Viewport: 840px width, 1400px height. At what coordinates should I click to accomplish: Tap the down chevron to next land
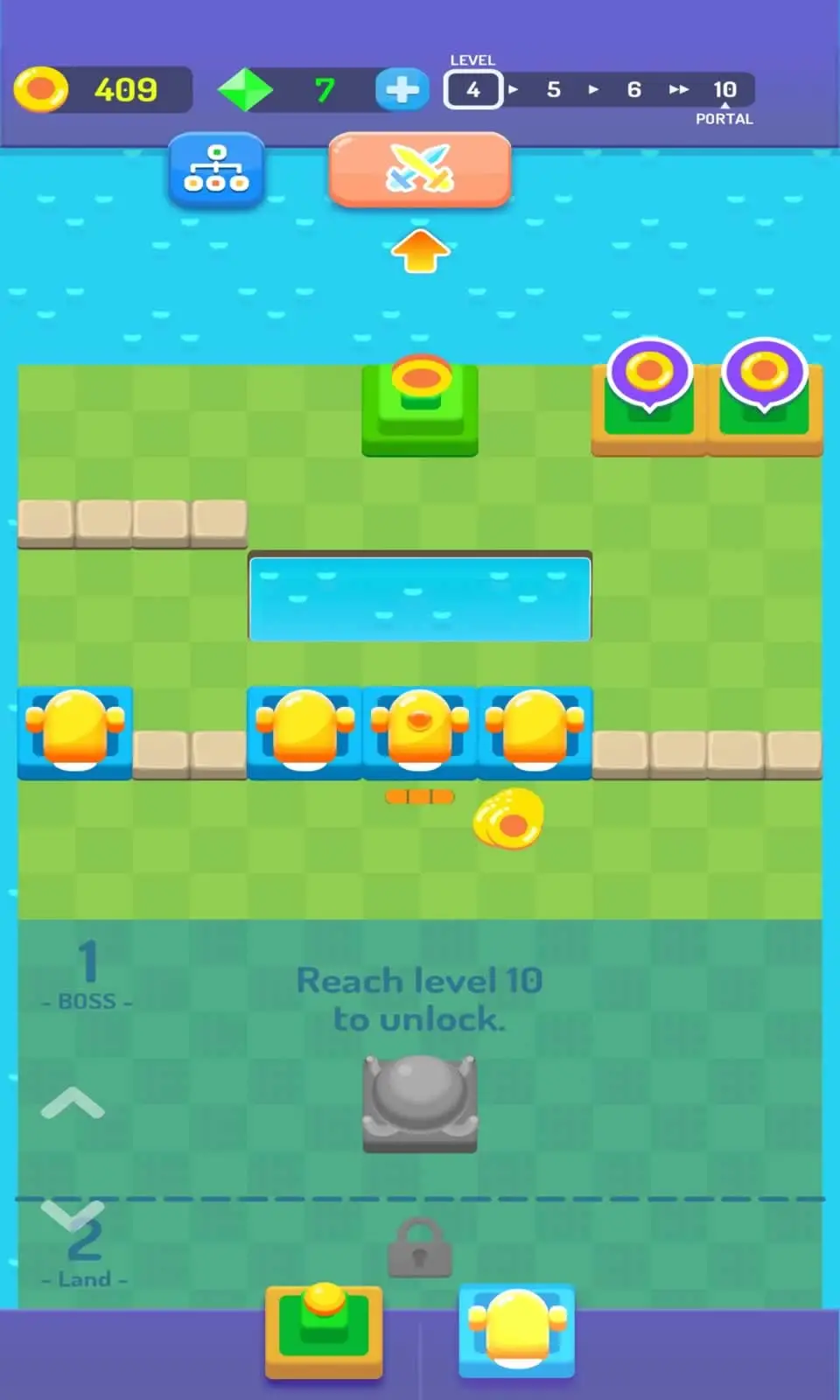coord(73,1214)
